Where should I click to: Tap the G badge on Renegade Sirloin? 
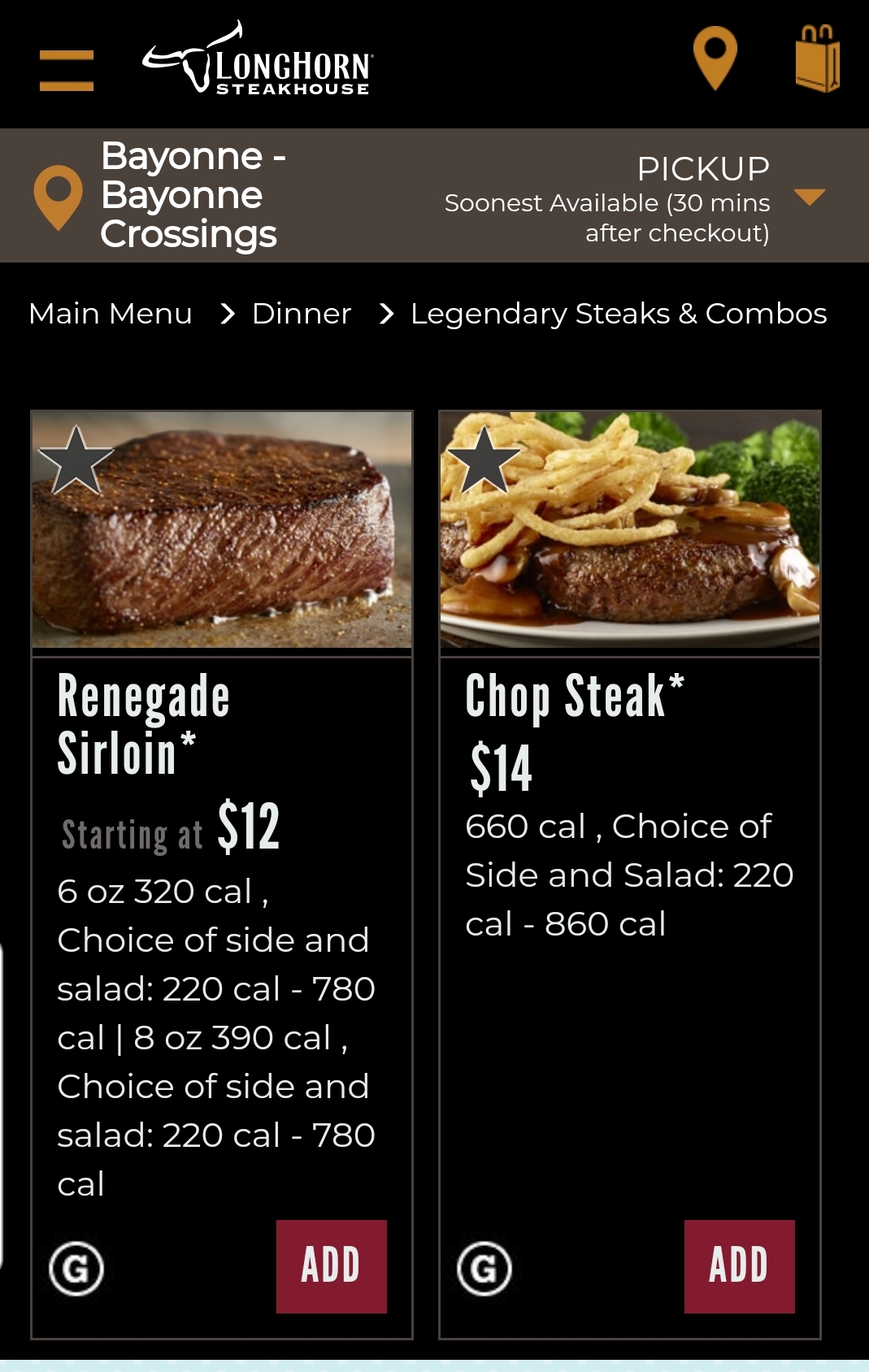pyautogui.click(x=76, y=1268)
